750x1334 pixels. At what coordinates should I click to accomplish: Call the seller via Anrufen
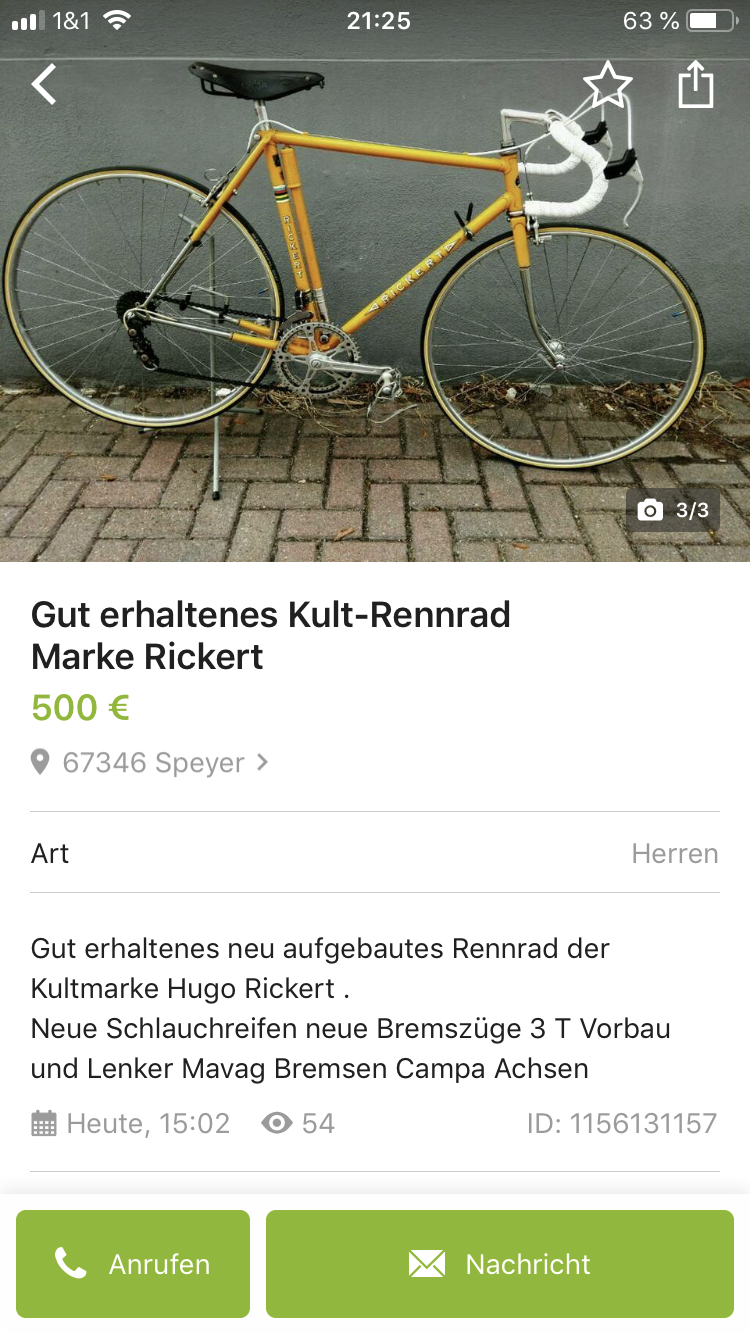tap(133, 1264)
